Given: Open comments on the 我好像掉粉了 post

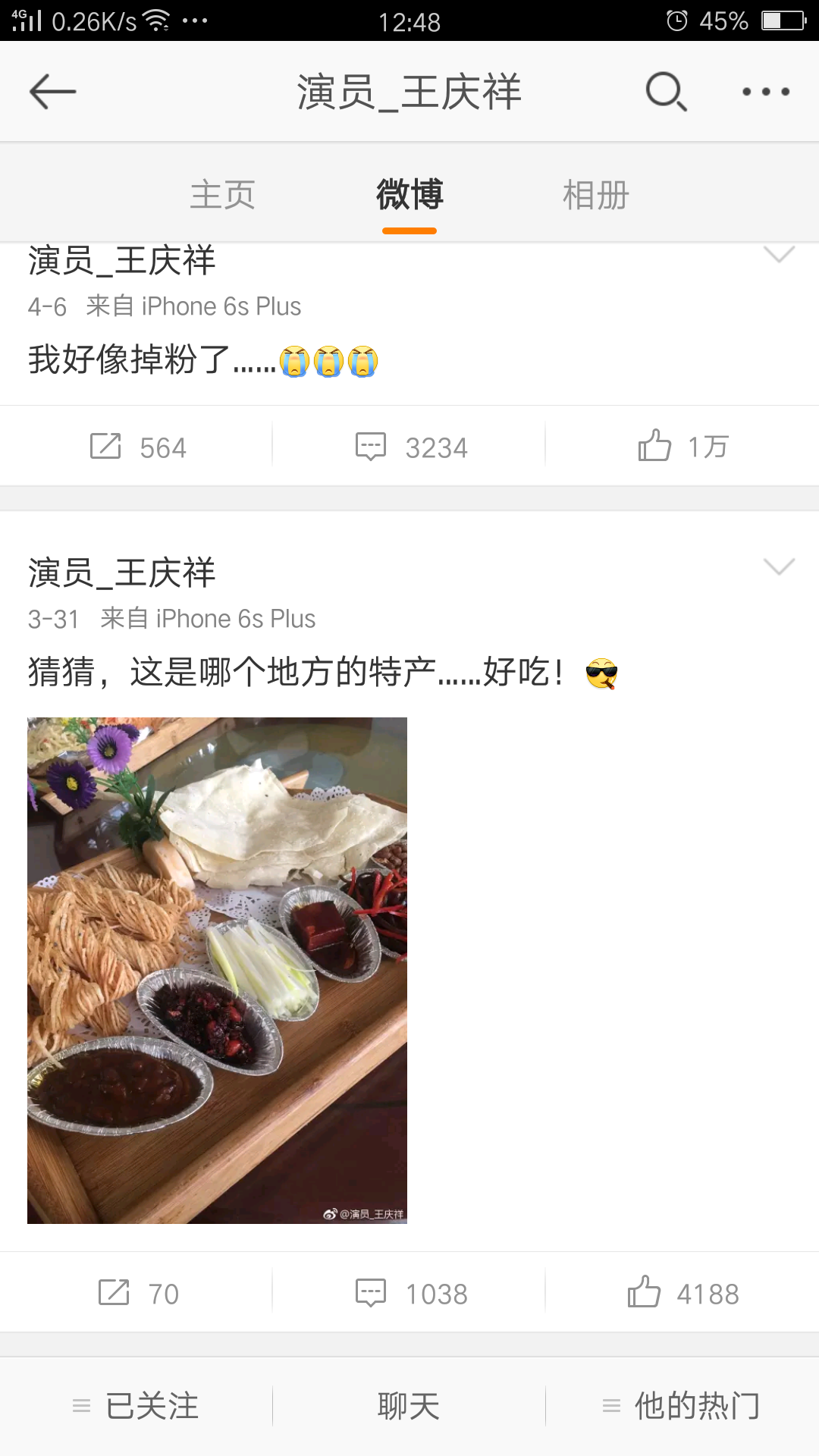Looking at the screenshot, I should (411, 447).
